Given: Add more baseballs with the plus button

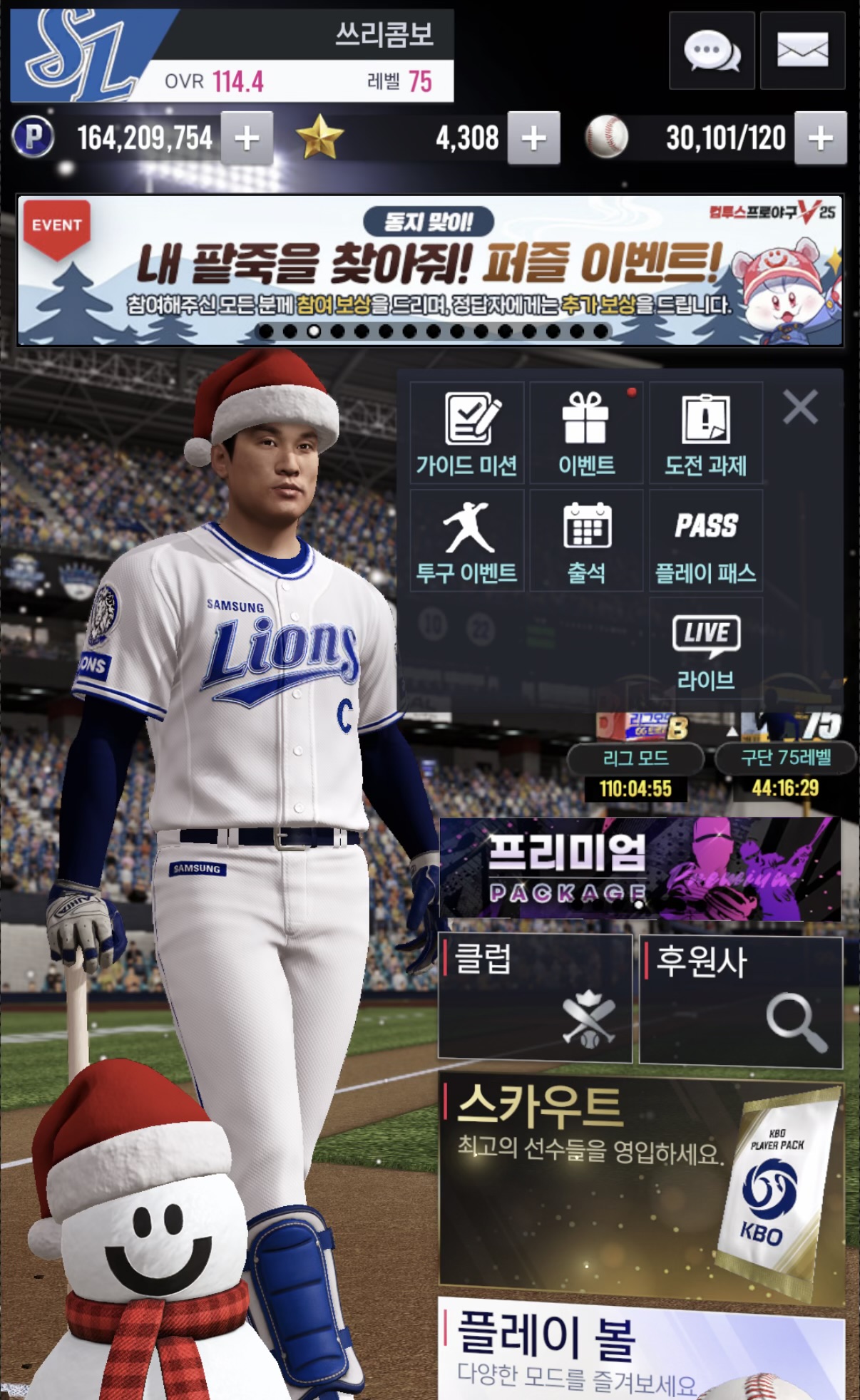Looking at the screenshot, I should 820,138.
